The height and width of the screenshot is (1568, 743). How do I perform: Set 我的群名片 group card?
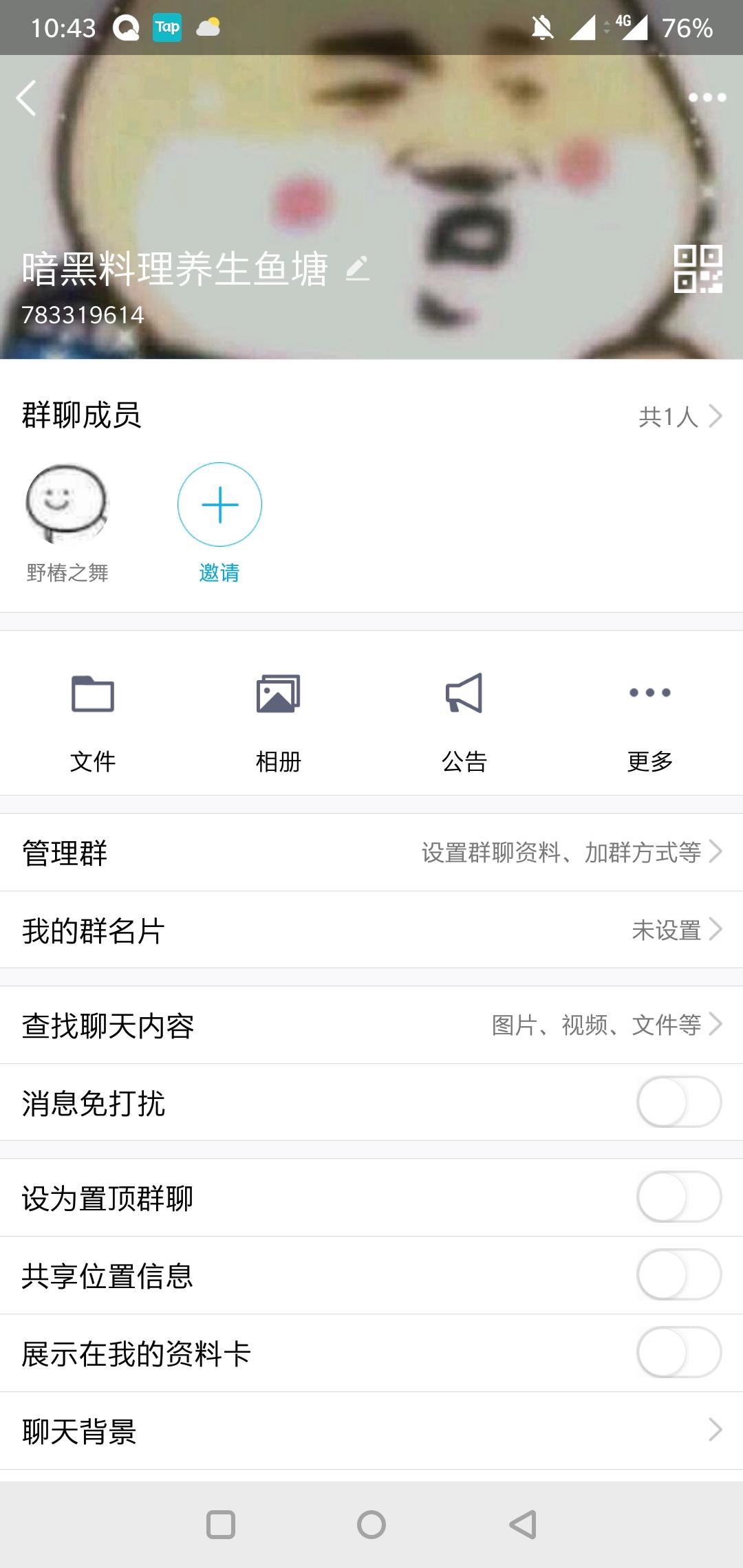coord(371,930)
